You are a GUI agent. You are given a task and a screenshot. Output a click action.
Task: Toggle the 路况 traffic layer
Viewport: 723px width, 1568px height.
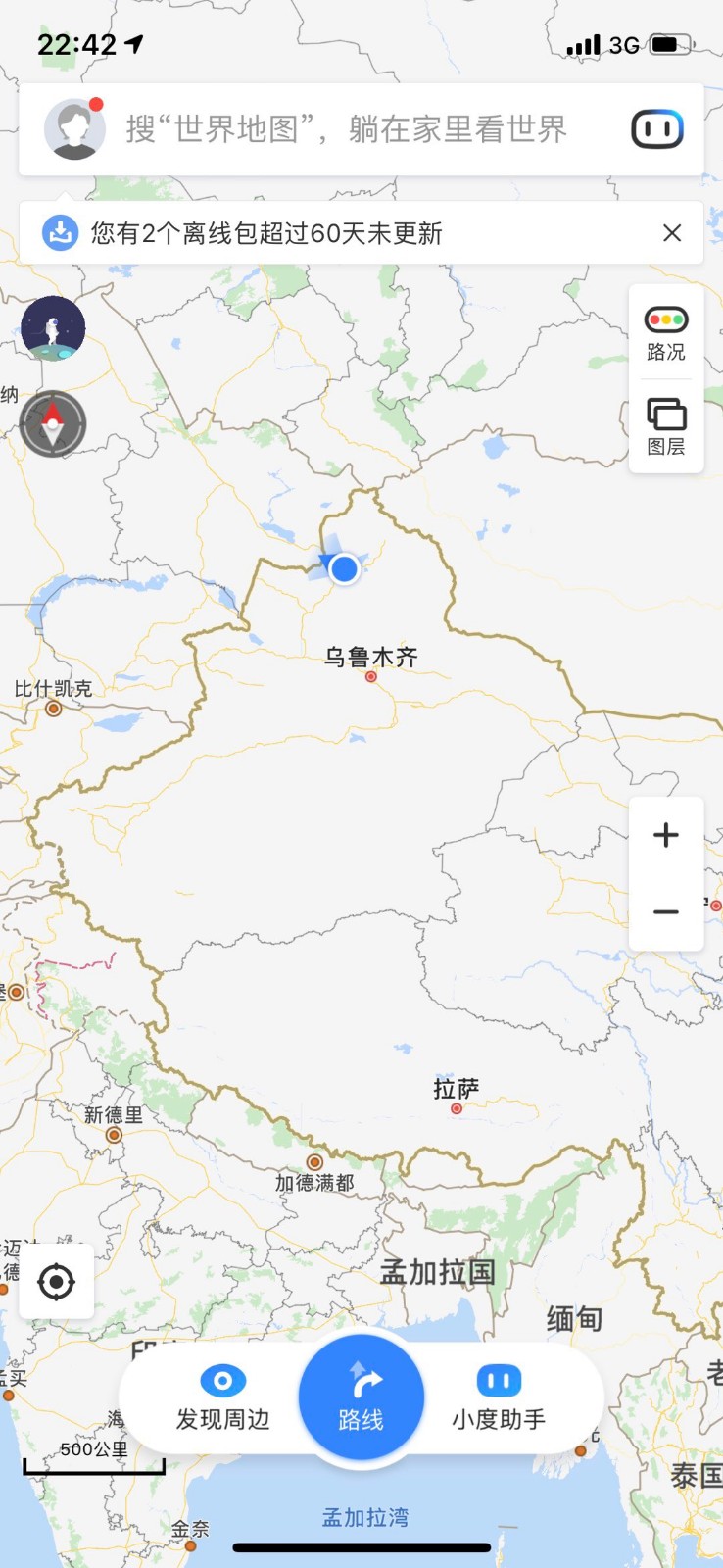click(x=666, y=333)
